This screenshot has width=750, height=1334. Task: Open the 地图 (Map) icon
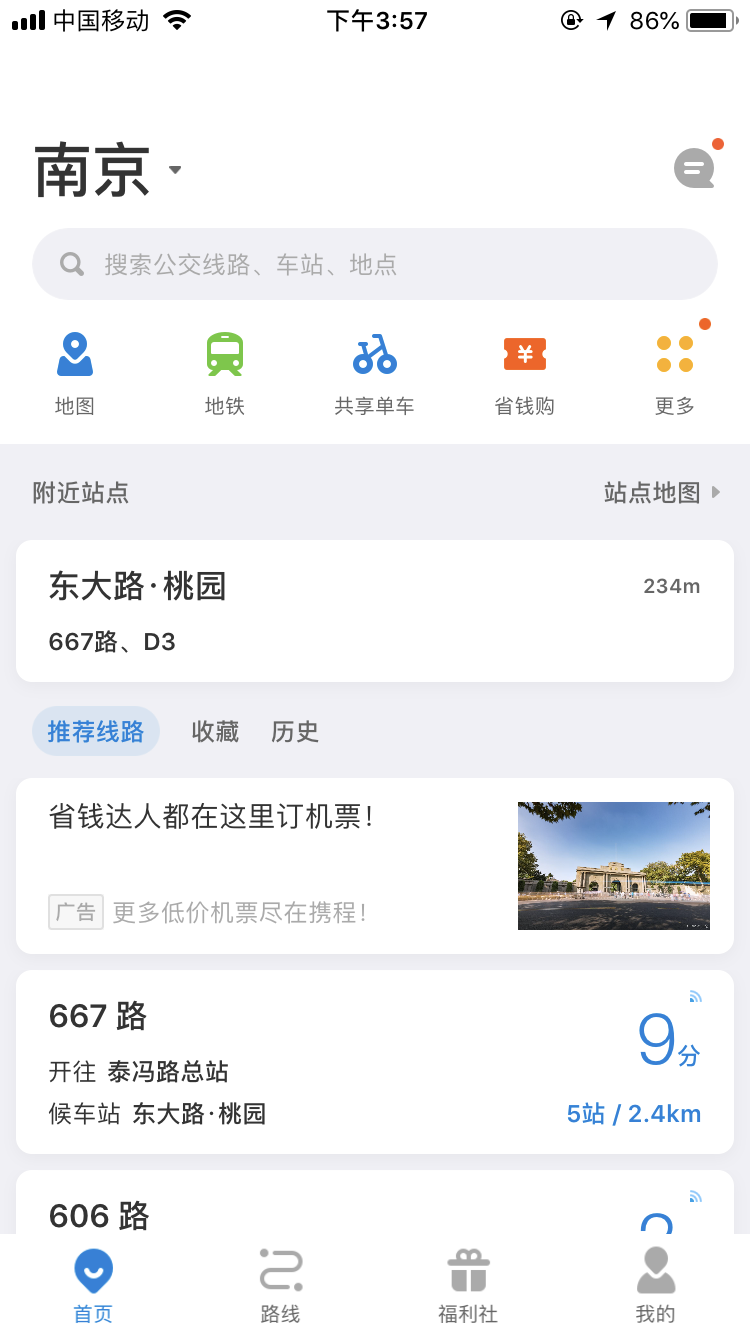(75, 355)
